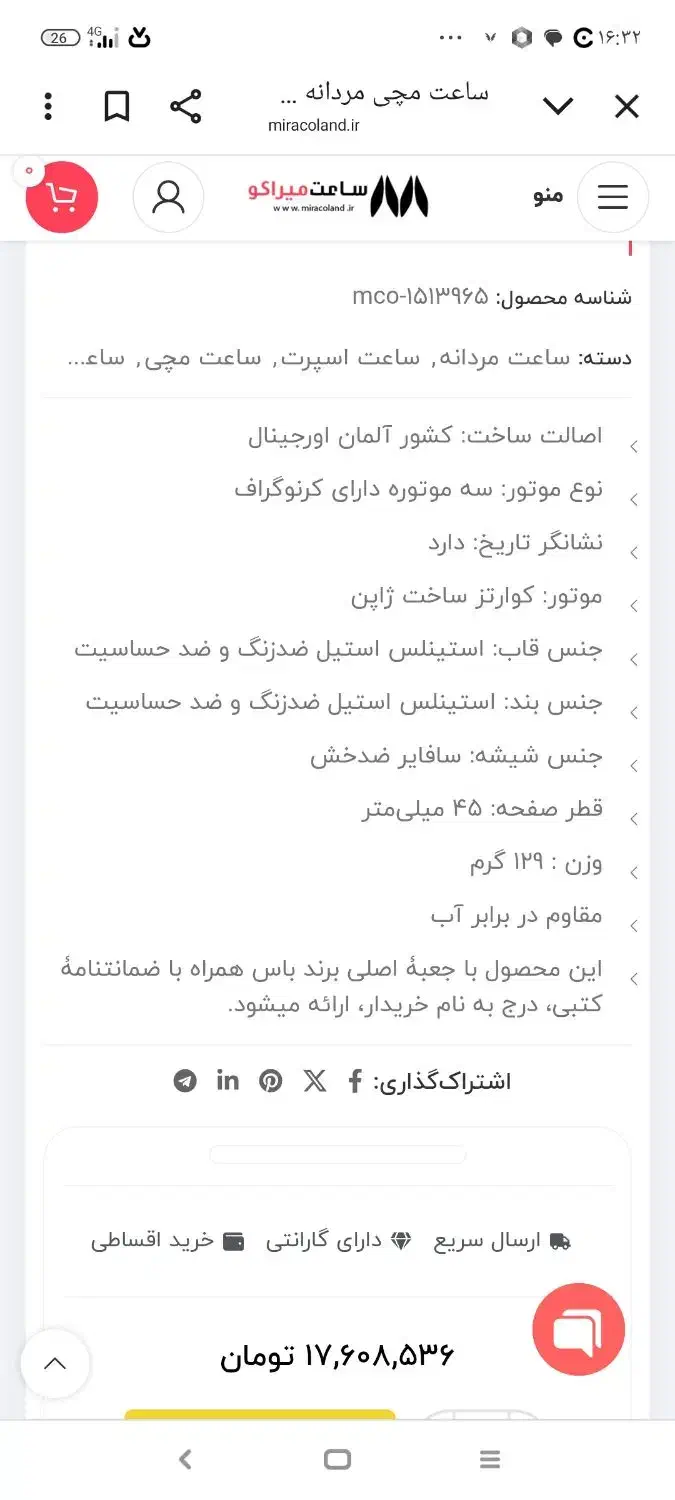Share product on Facebook

pos(355,1081)
